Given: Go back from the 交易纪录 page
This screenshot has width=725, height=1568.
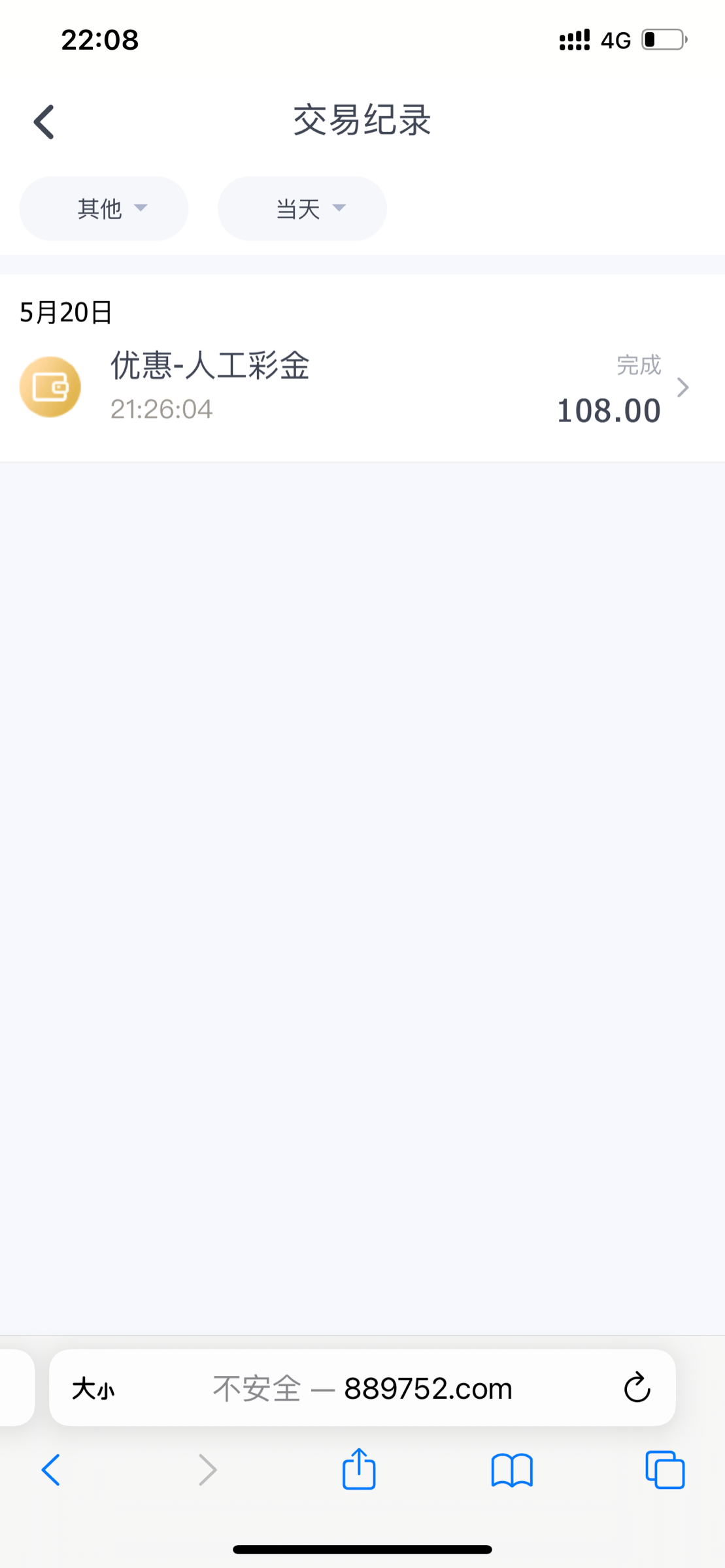Looking at the screenshot, I should tap(44, 122).
